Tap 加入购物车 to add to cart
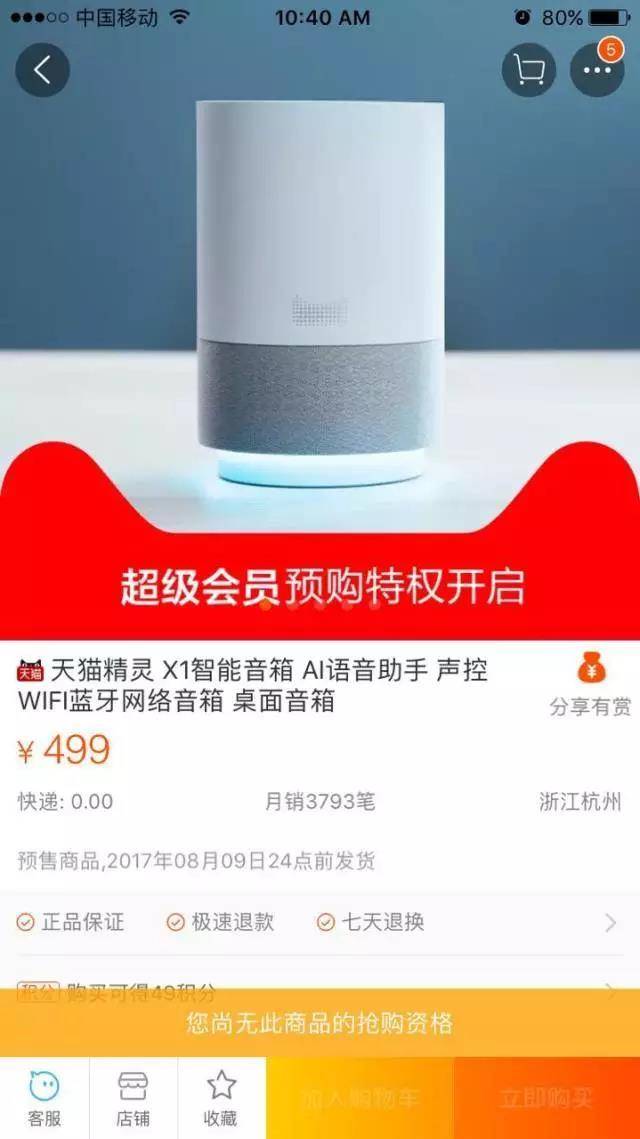Image resolution: width=640 pixels, height=1139 pixels. coord(360,1098)
